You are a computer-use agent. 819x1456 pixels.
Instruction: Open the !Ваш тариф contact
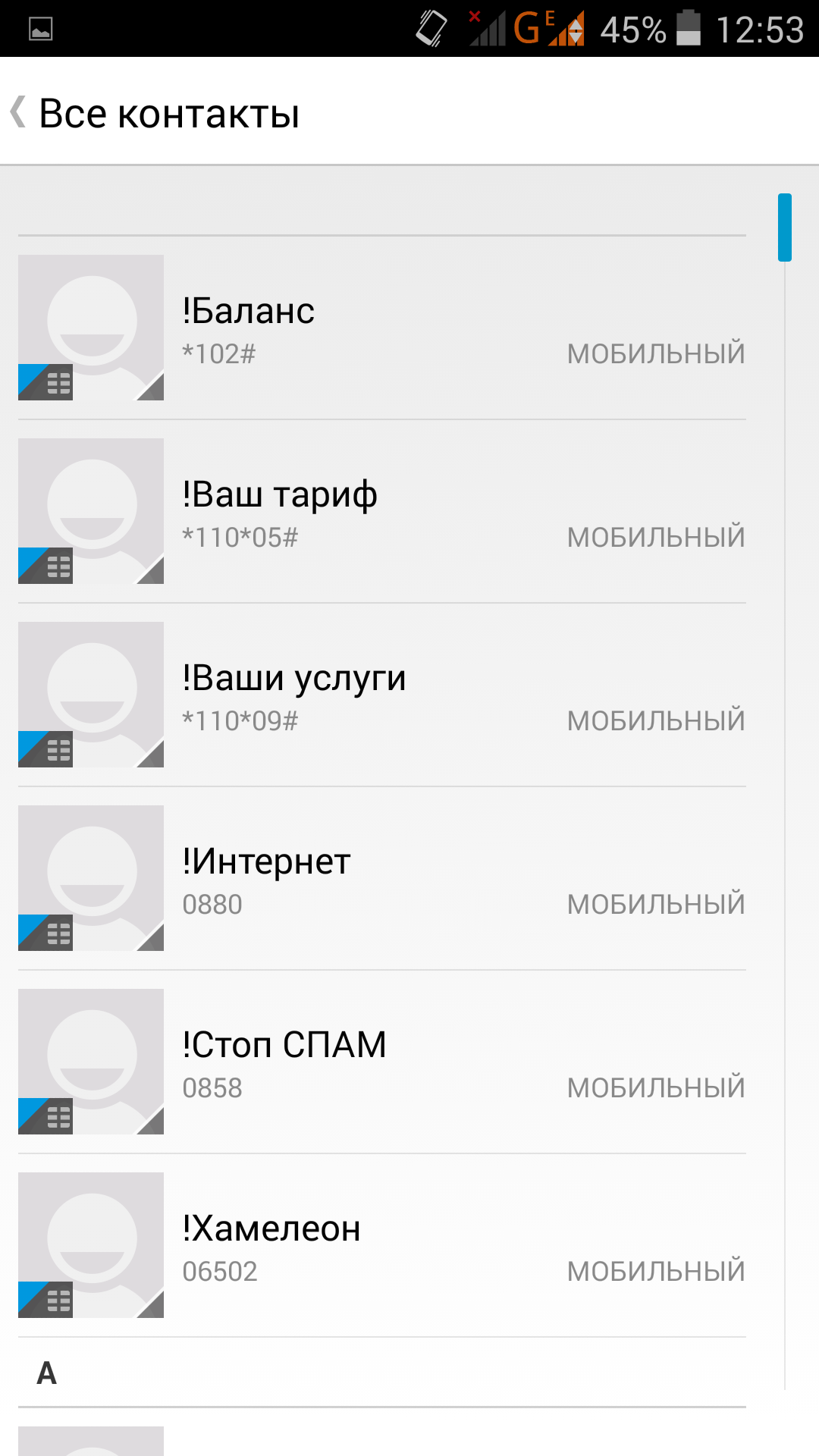[455, 511]
